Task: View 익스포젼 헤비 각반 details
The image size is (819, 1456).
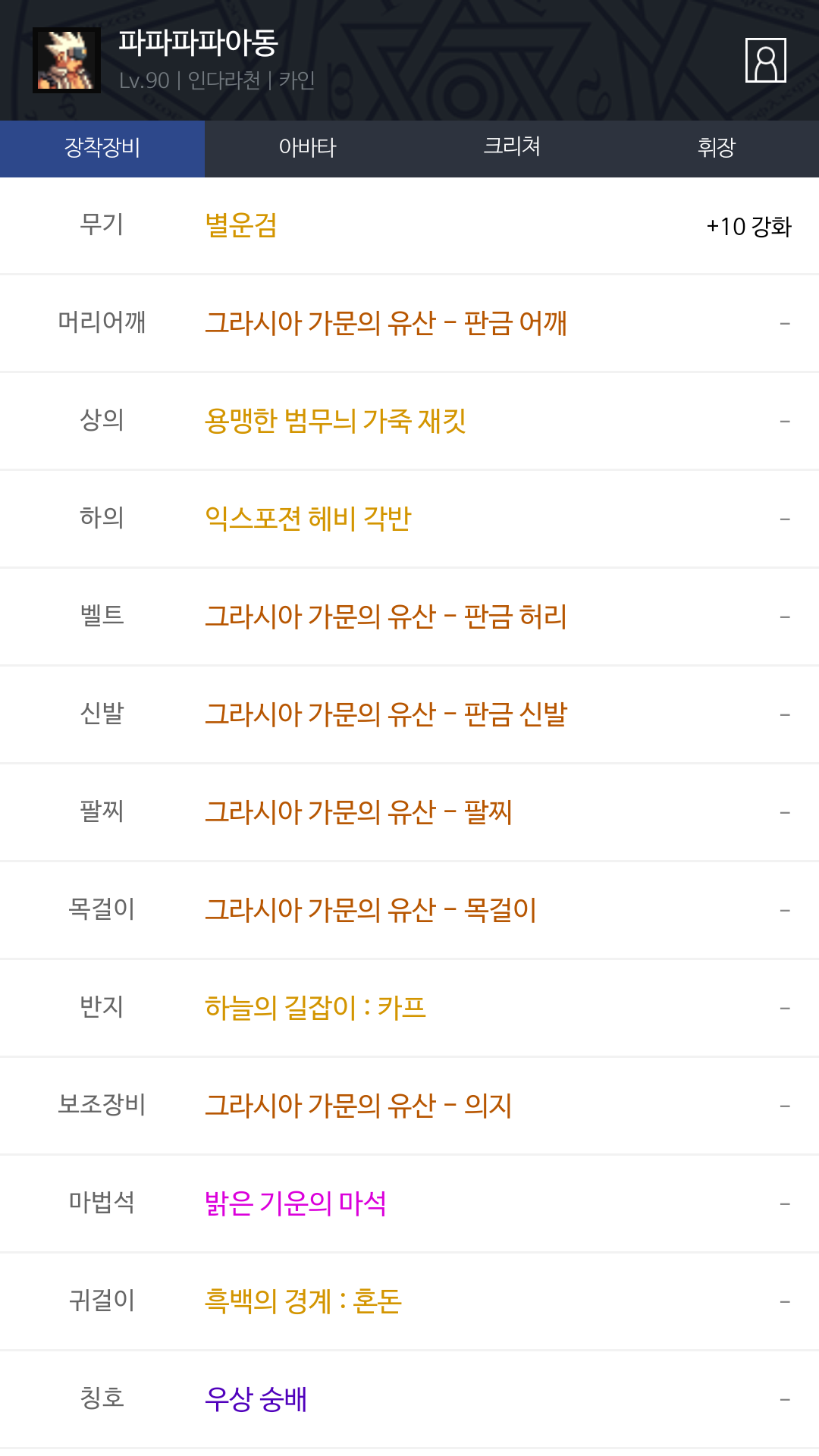Action: tap(308, 519)
